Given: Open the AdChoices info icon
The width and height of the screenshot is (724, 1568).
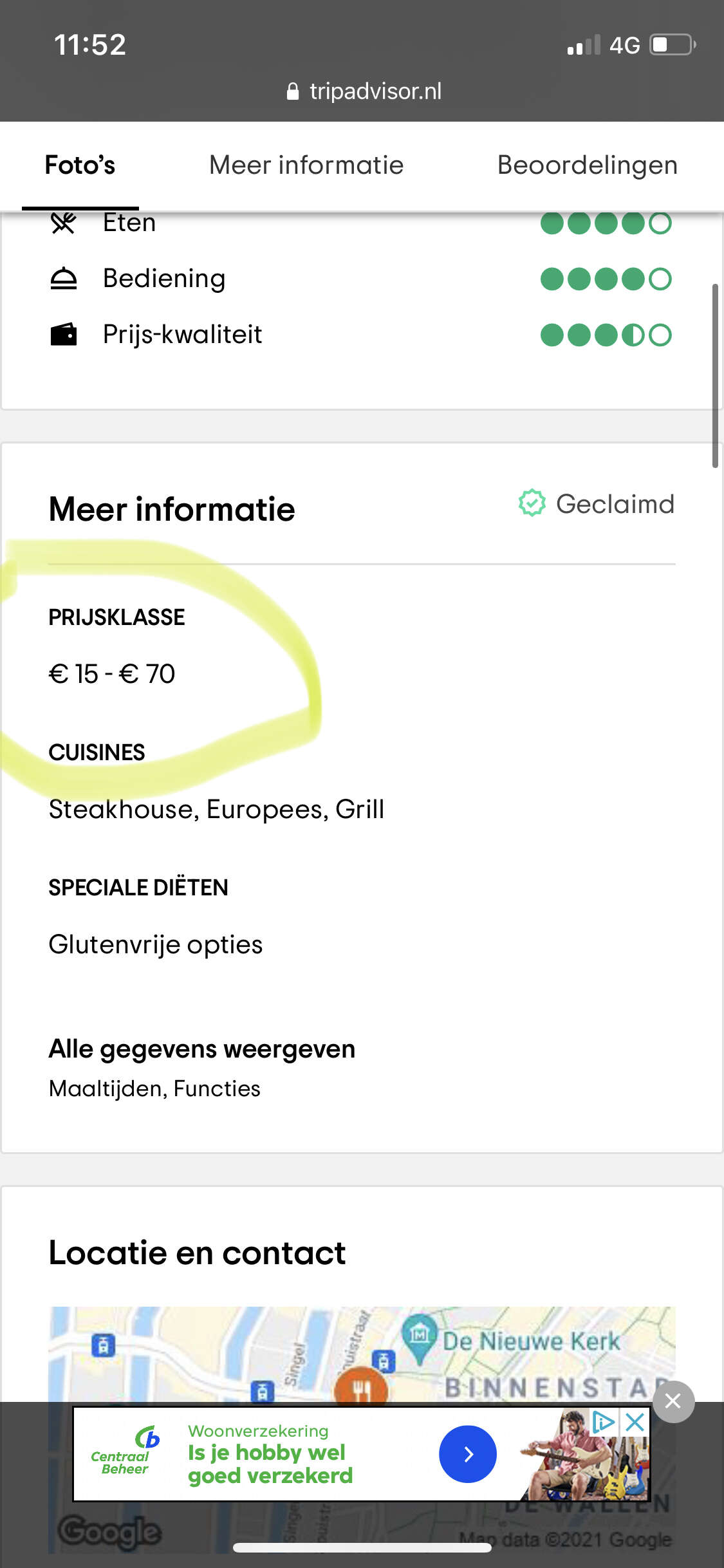Looking at the screenshot, I should (604, 1422).
